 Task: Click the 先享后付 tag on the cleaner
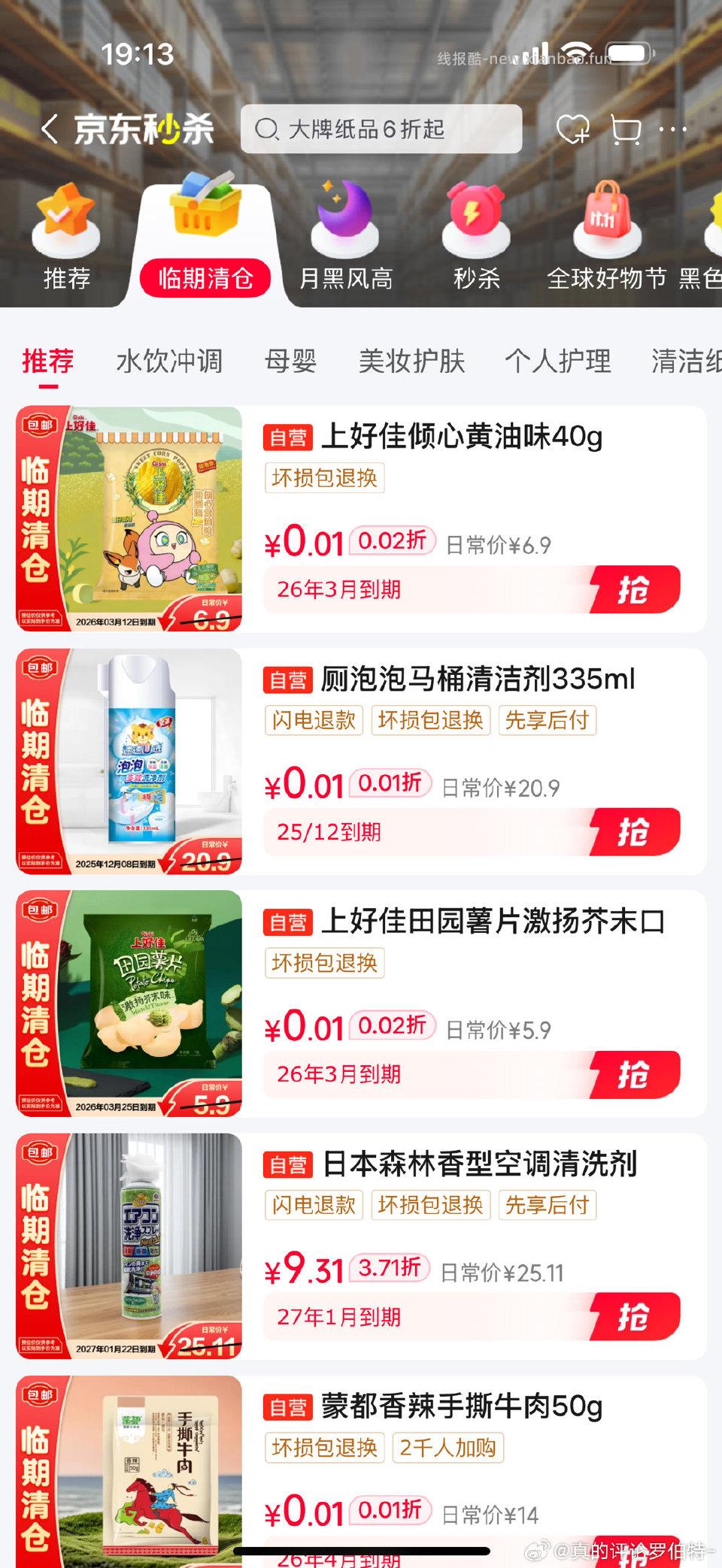(x=548, y=720)
